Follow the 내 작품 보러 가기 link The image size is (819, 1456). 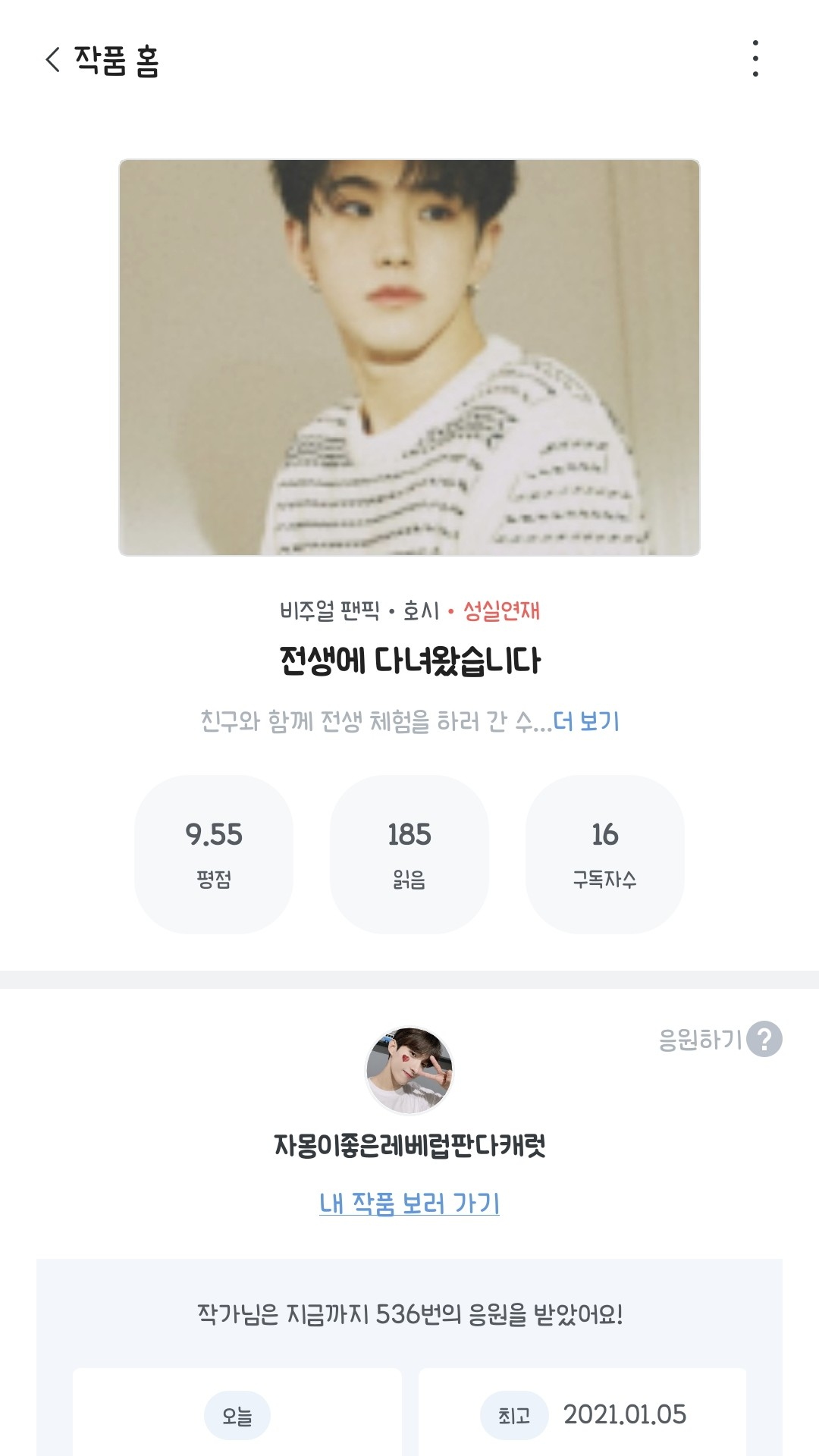(409, 1203)
